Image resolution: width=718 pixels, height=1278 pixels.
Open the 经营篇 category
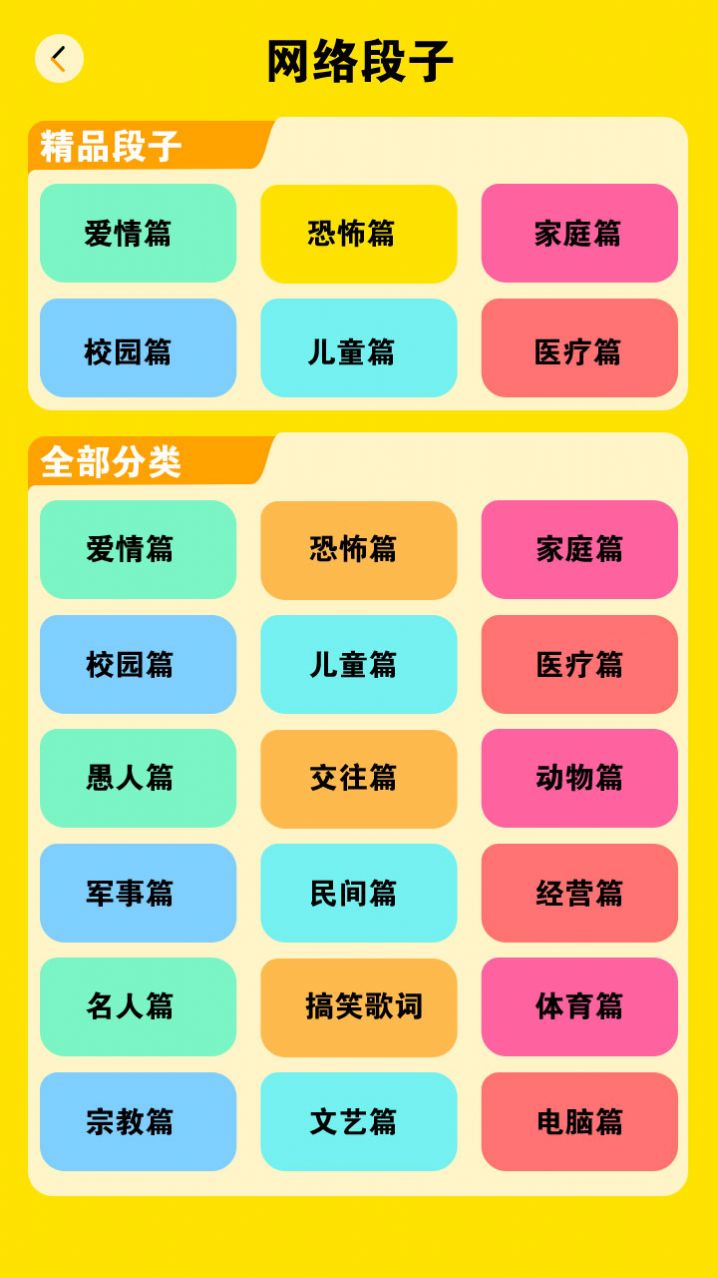pyautogui.click(x=579, y=893)
